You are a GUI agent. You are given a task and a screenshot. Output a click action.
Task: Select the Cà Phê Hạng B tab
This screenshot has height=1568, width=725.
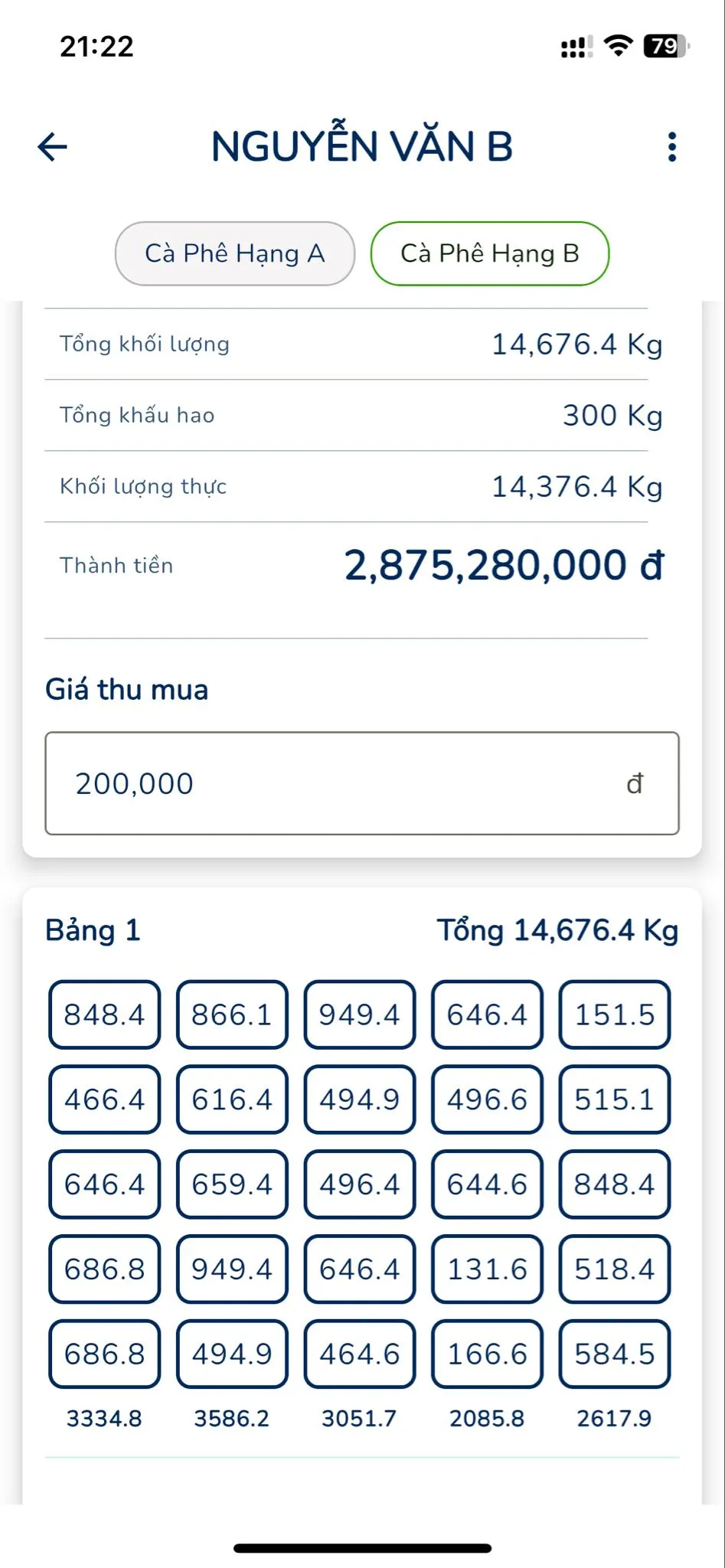(489, 253)
